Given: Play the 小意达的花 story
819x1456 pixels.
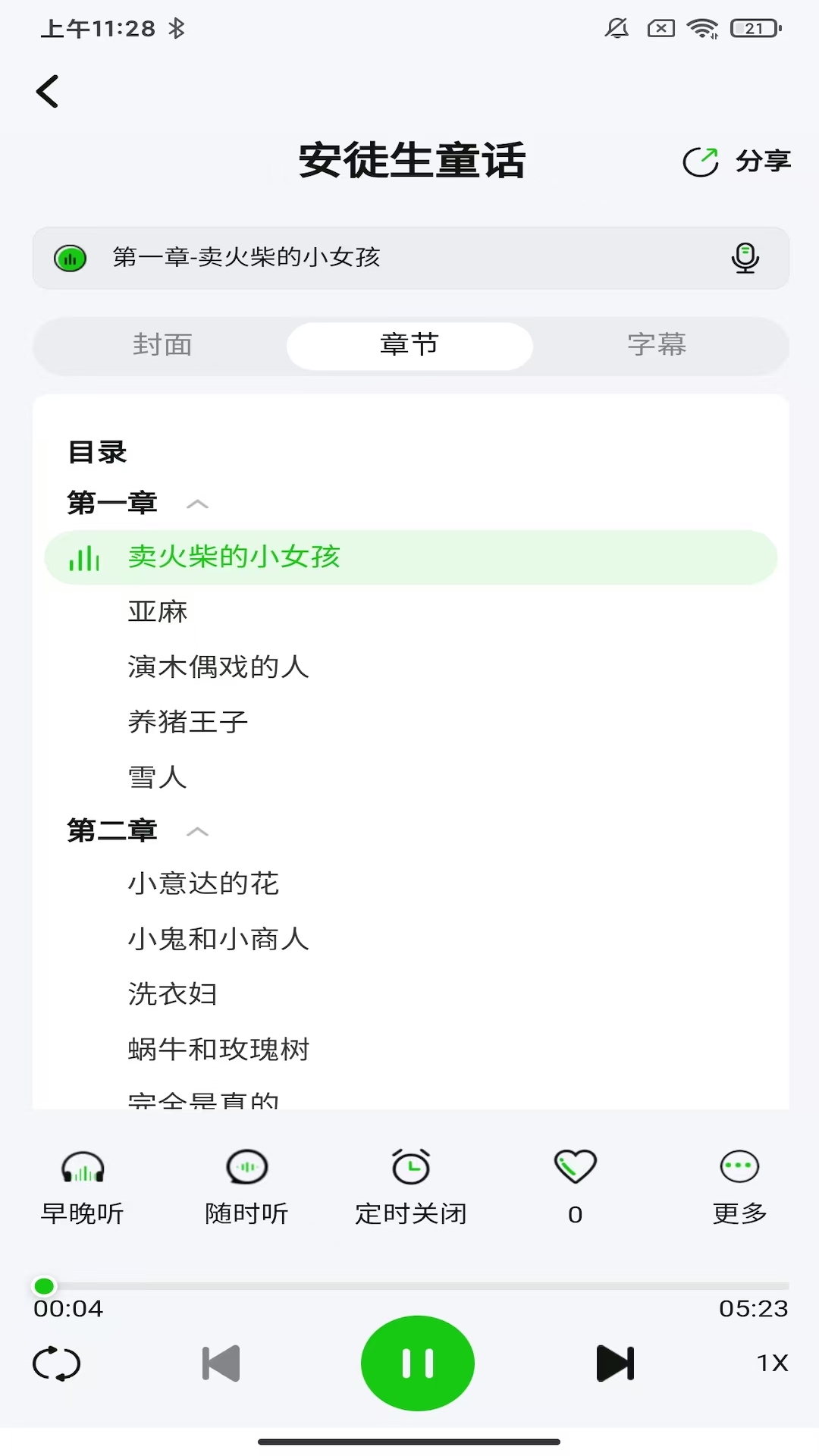Looking at the screenshot, I should tap(202, 883).
